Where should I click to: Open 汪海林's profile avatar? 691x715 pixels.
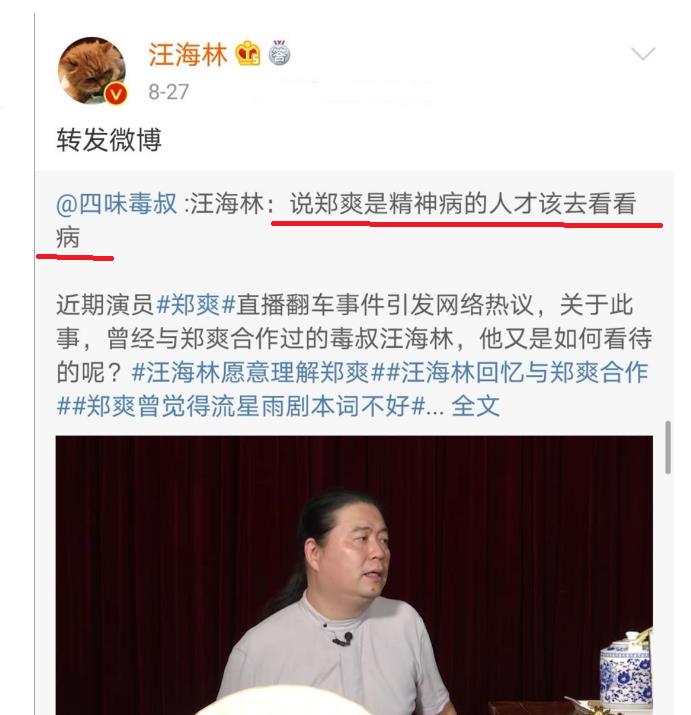coord(92,70)
